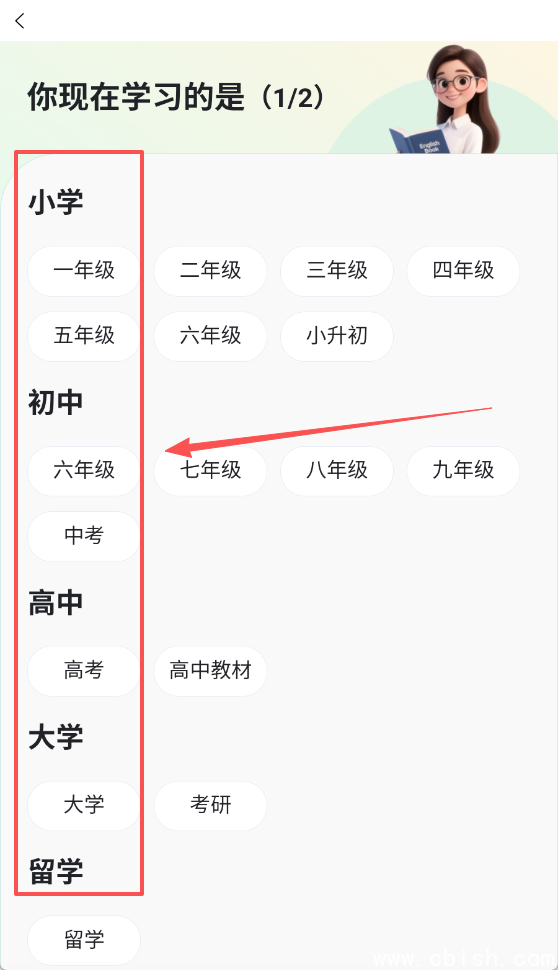This screenshot has width=558, height=970.
Task: Select 六年级 under 小学
Action: (210, 336)
